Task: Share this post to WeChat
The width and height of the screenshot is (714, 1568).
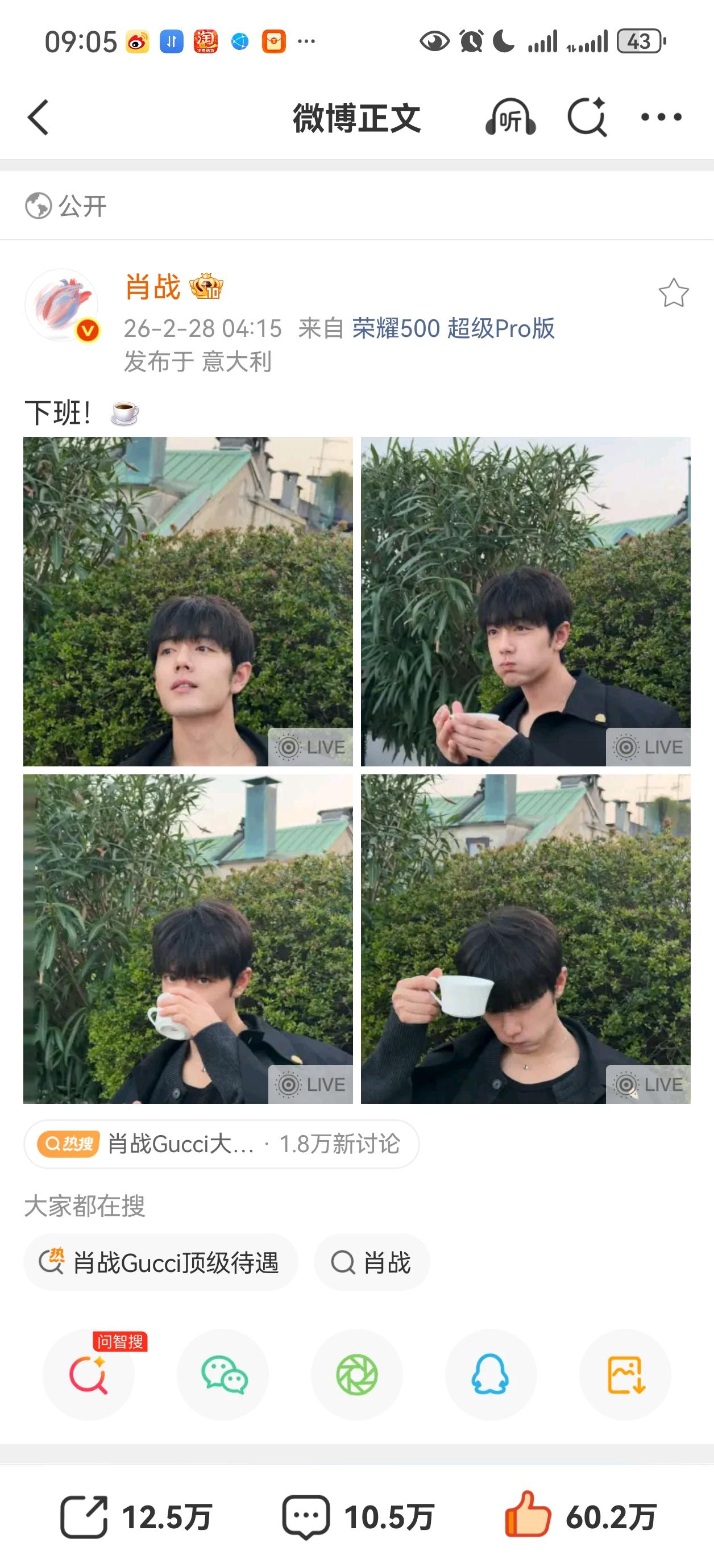Action: pyautogui.click(x=223, y=1375)
